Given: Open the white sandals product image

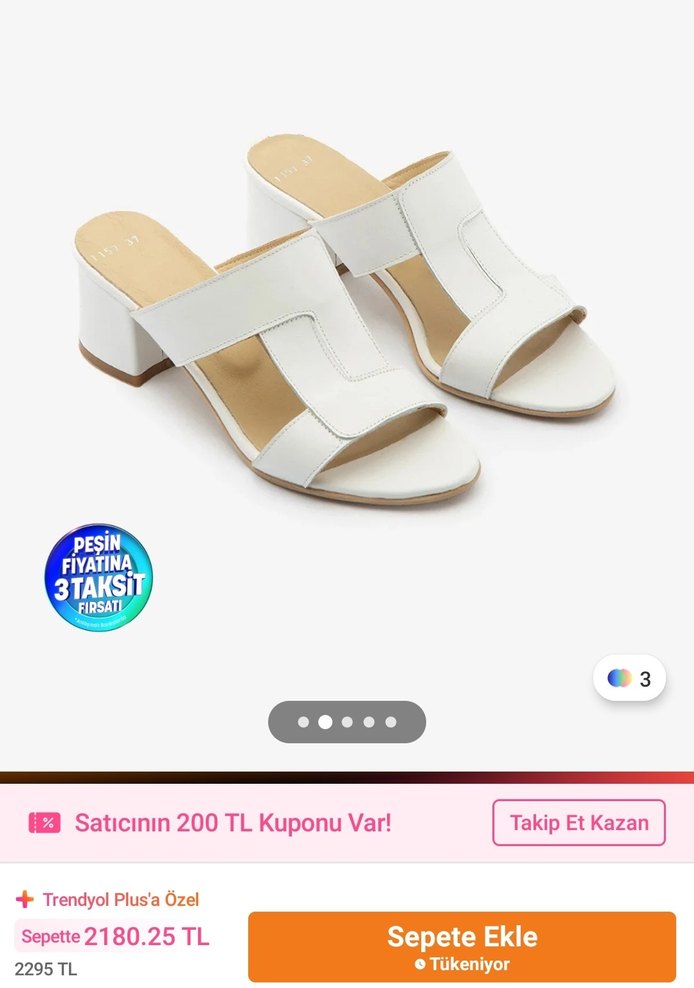Looking at the screenshot, I should pos(346,320).
